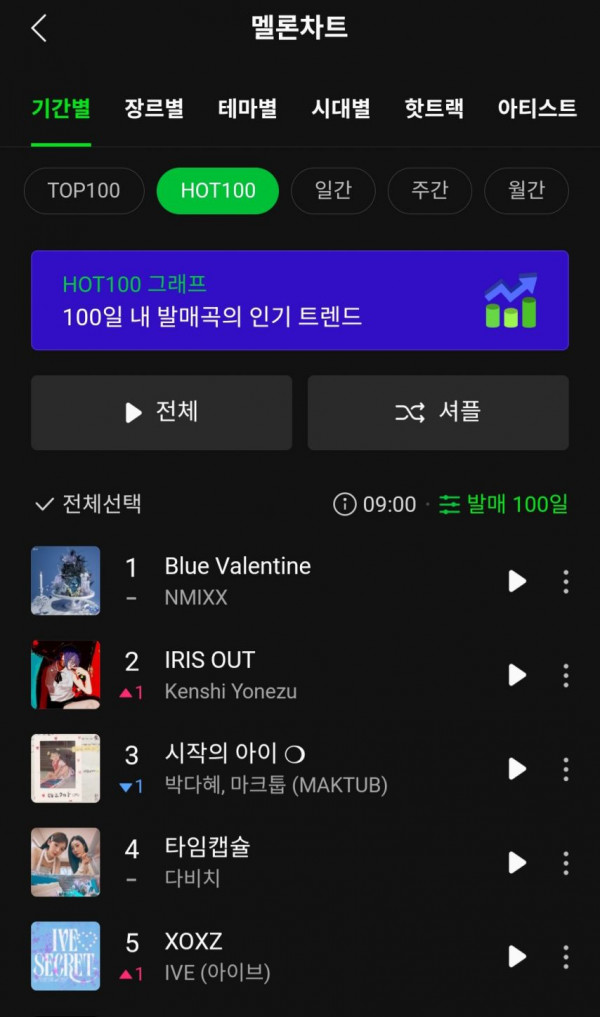Open the HOT100 그래프 banner
Image resolution: width=600 pixels, height=1017 pixels.
[300, 300]
